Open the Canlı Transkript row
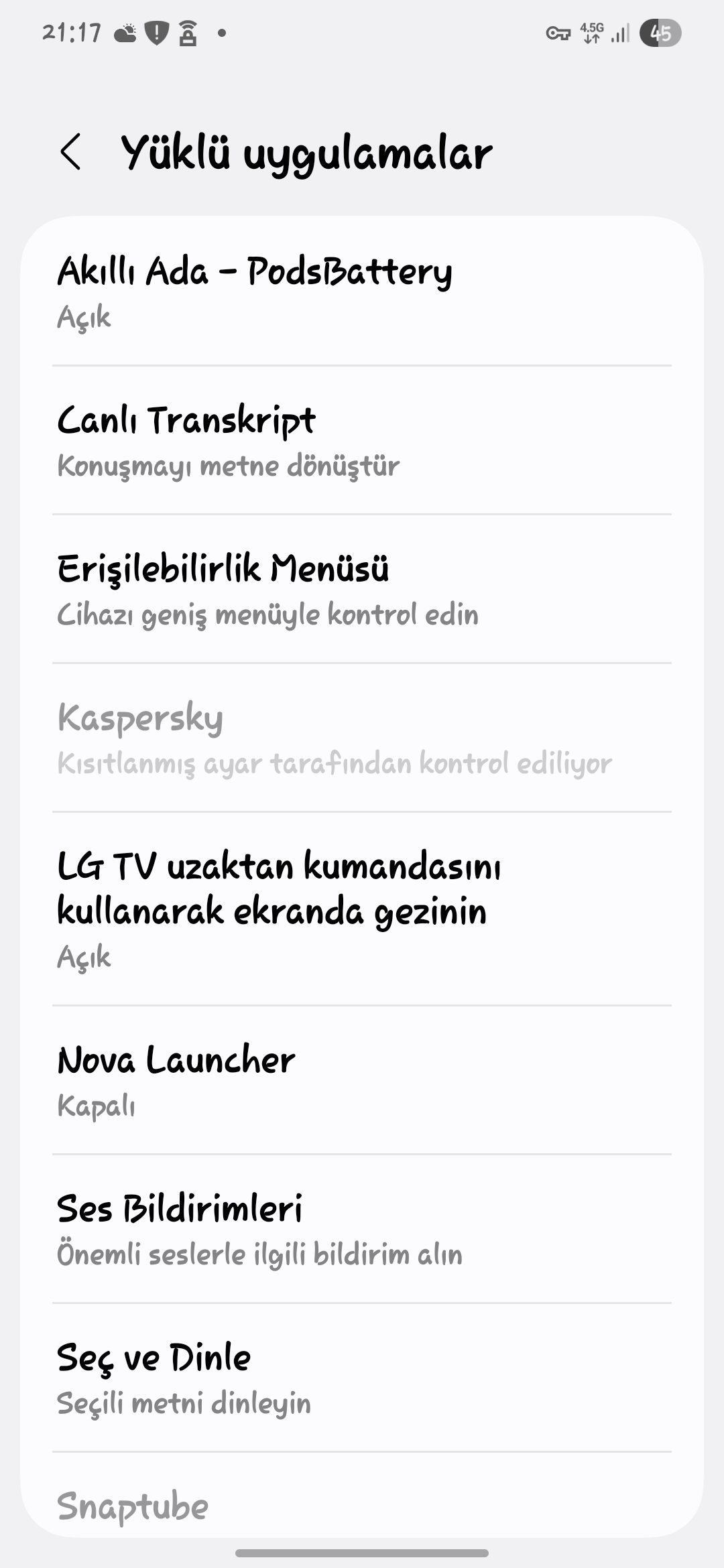 362,440
